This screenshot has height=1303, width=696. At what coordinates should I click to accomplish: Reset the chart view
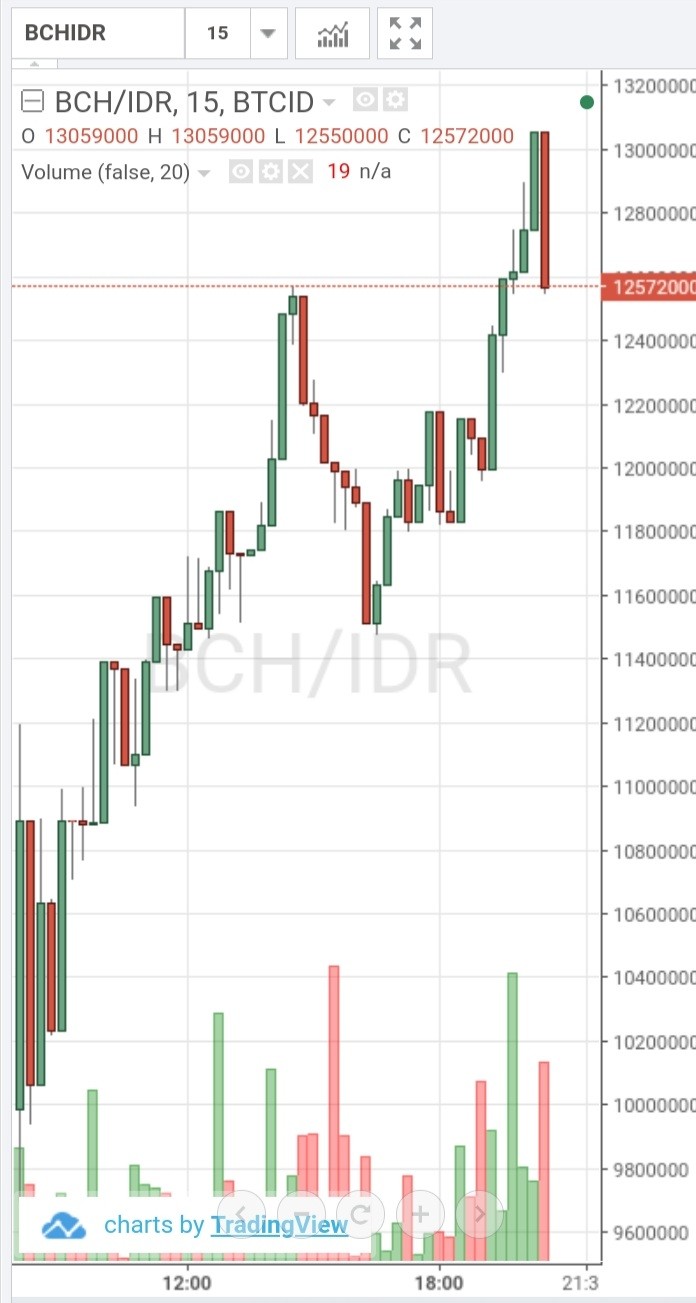[x=361, y=1215]
